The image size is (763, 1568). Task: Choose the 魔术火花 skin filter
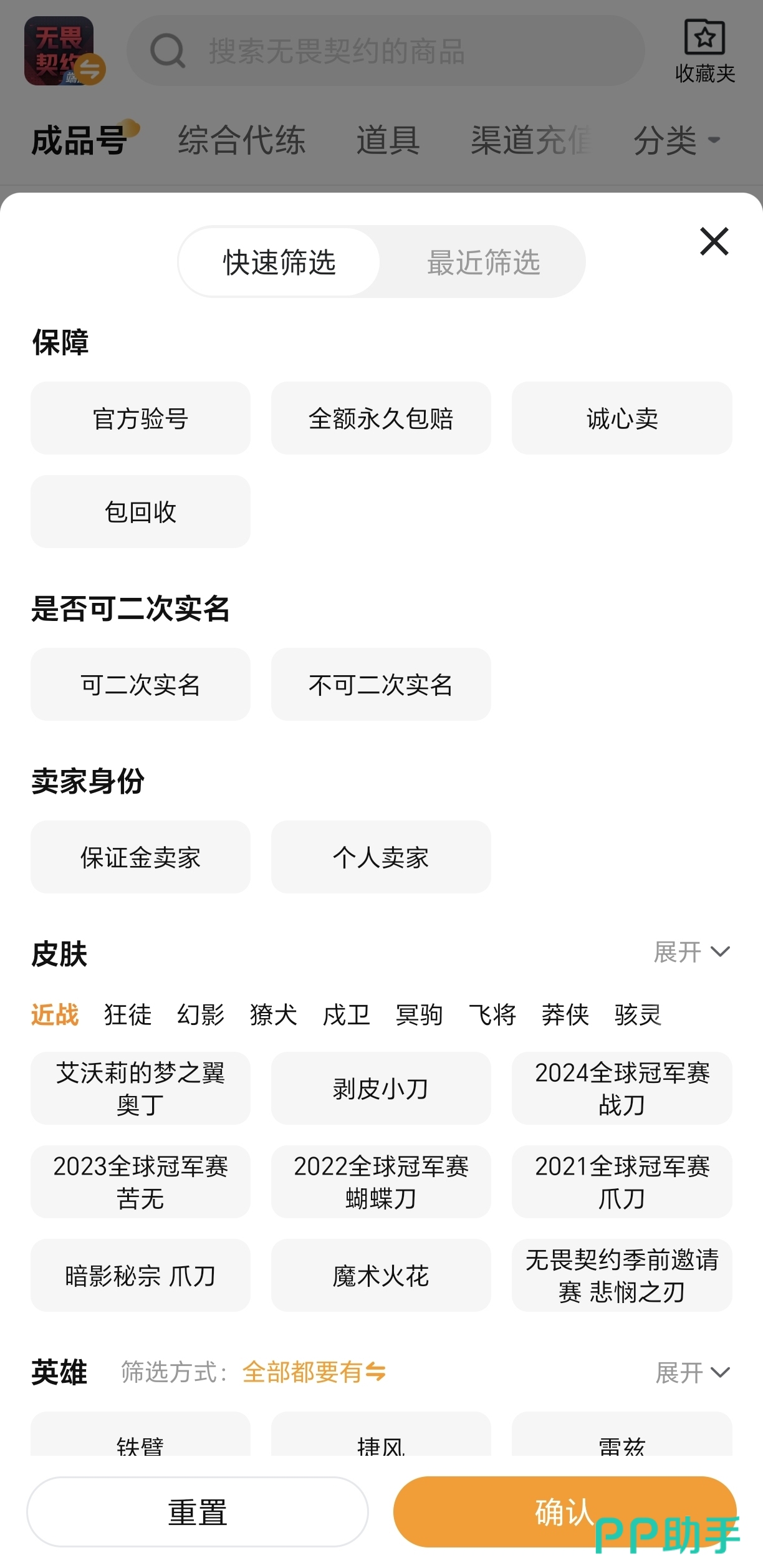click(381, 1276)
